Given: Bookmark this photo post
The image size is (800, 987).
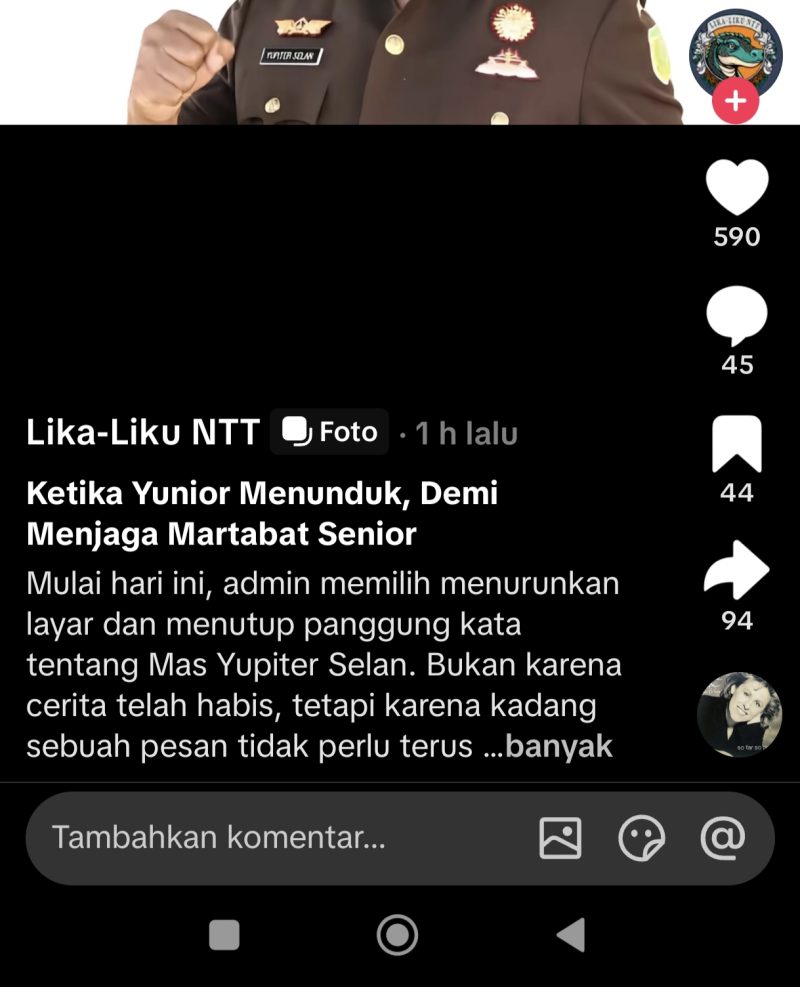Looking at the screenshot, I should [x=737, y=444].
